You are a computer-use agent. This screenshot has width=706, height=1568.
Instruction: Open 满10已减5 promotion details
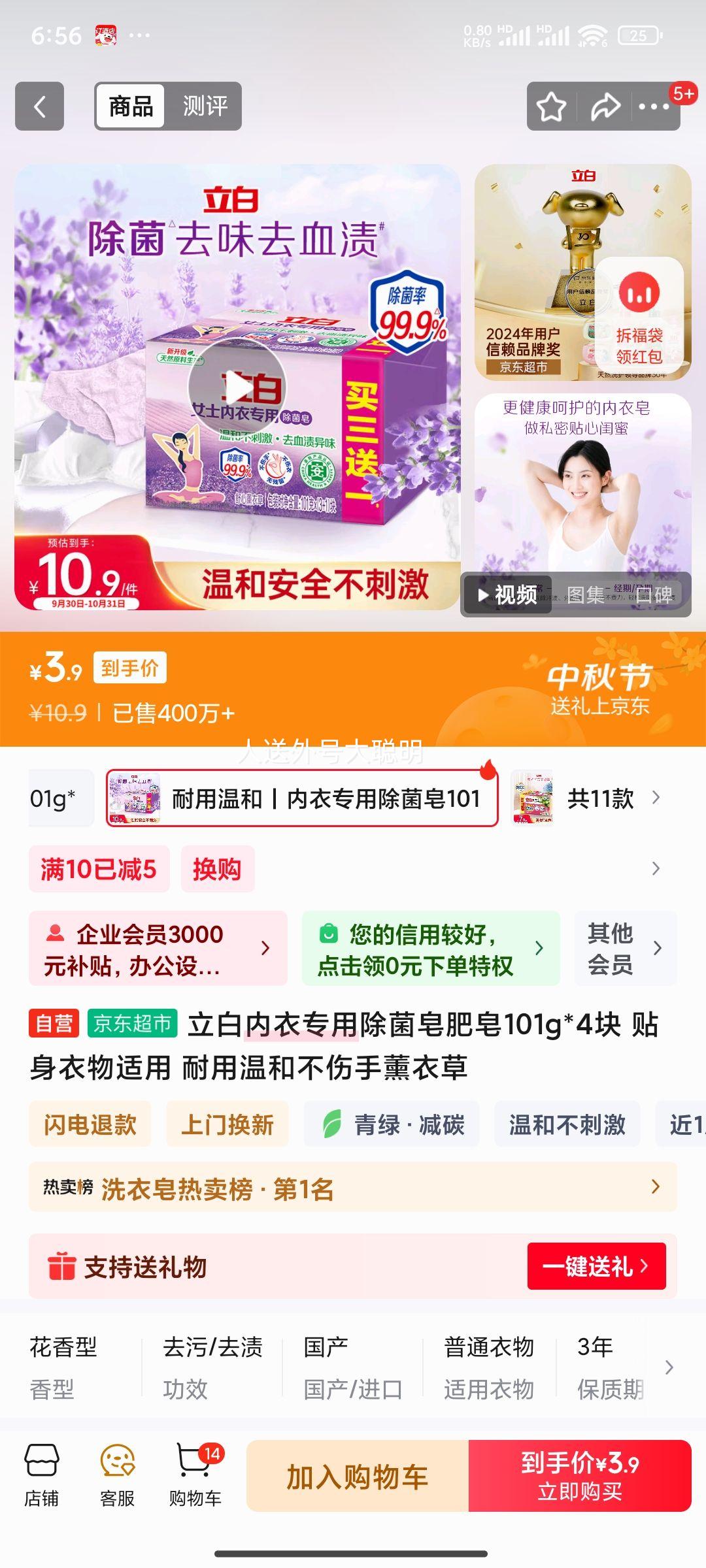coord(98,869)
